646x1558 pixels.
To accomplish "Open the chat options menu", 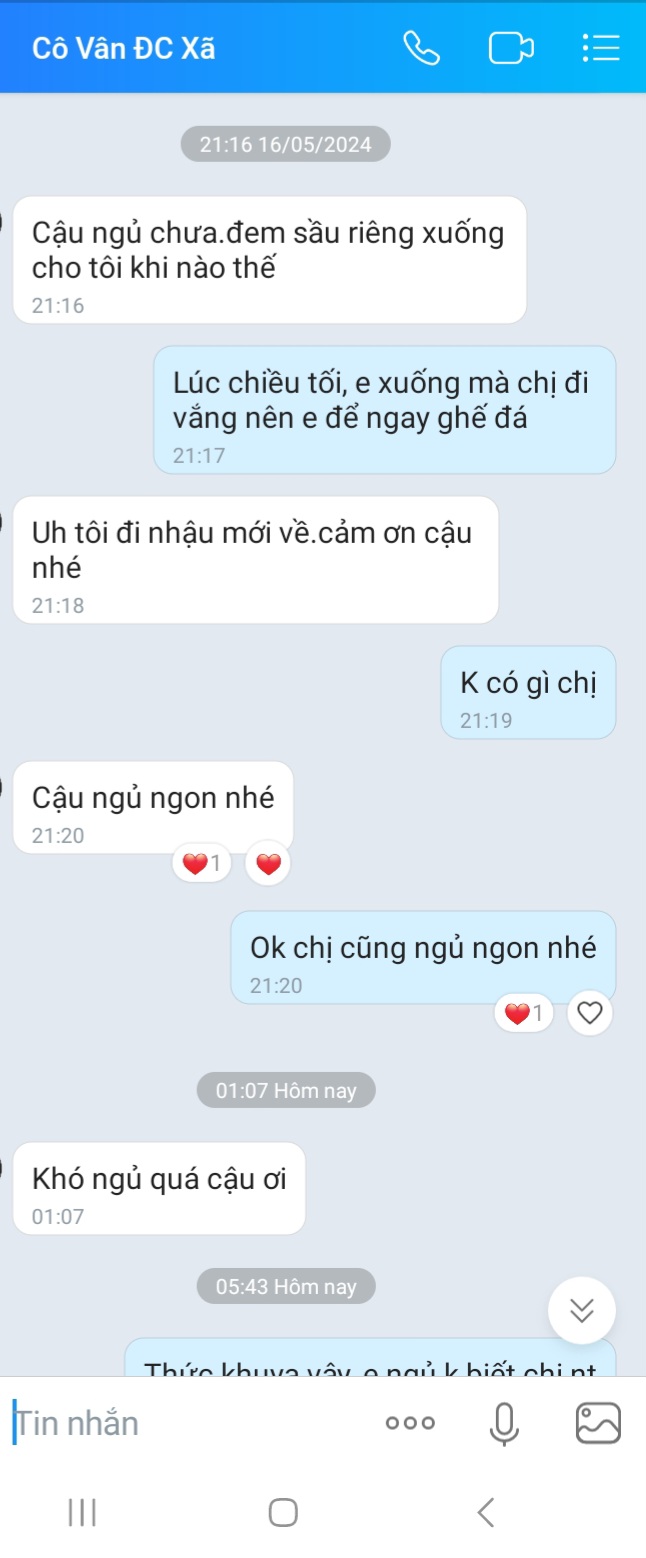I will click(x=600, y=48).
